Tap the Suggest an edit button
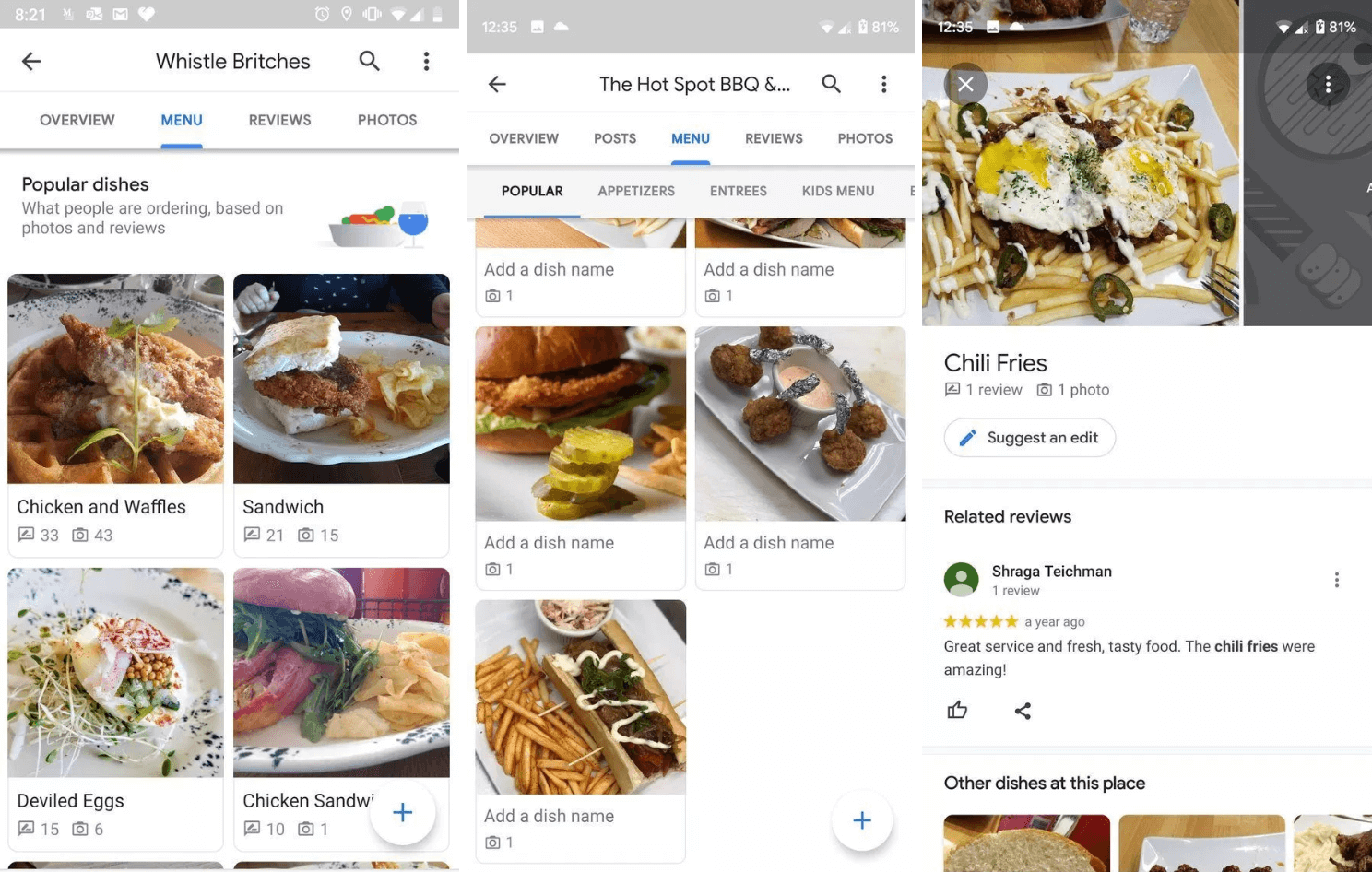1372x872 pixels. (x=1029, y=438)
